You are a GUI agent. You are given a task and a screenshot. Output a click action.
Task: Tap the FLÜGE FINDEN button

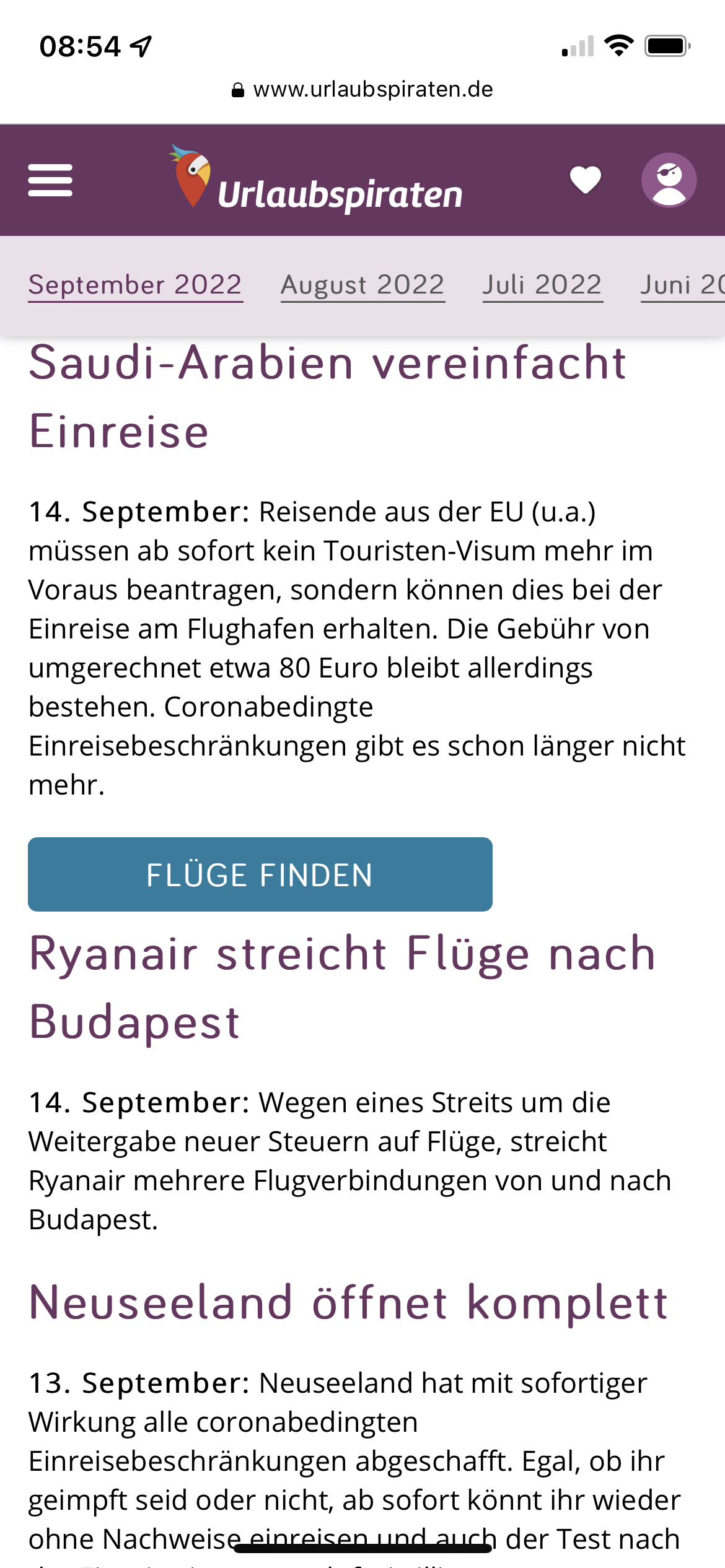(x=260, y=874)
